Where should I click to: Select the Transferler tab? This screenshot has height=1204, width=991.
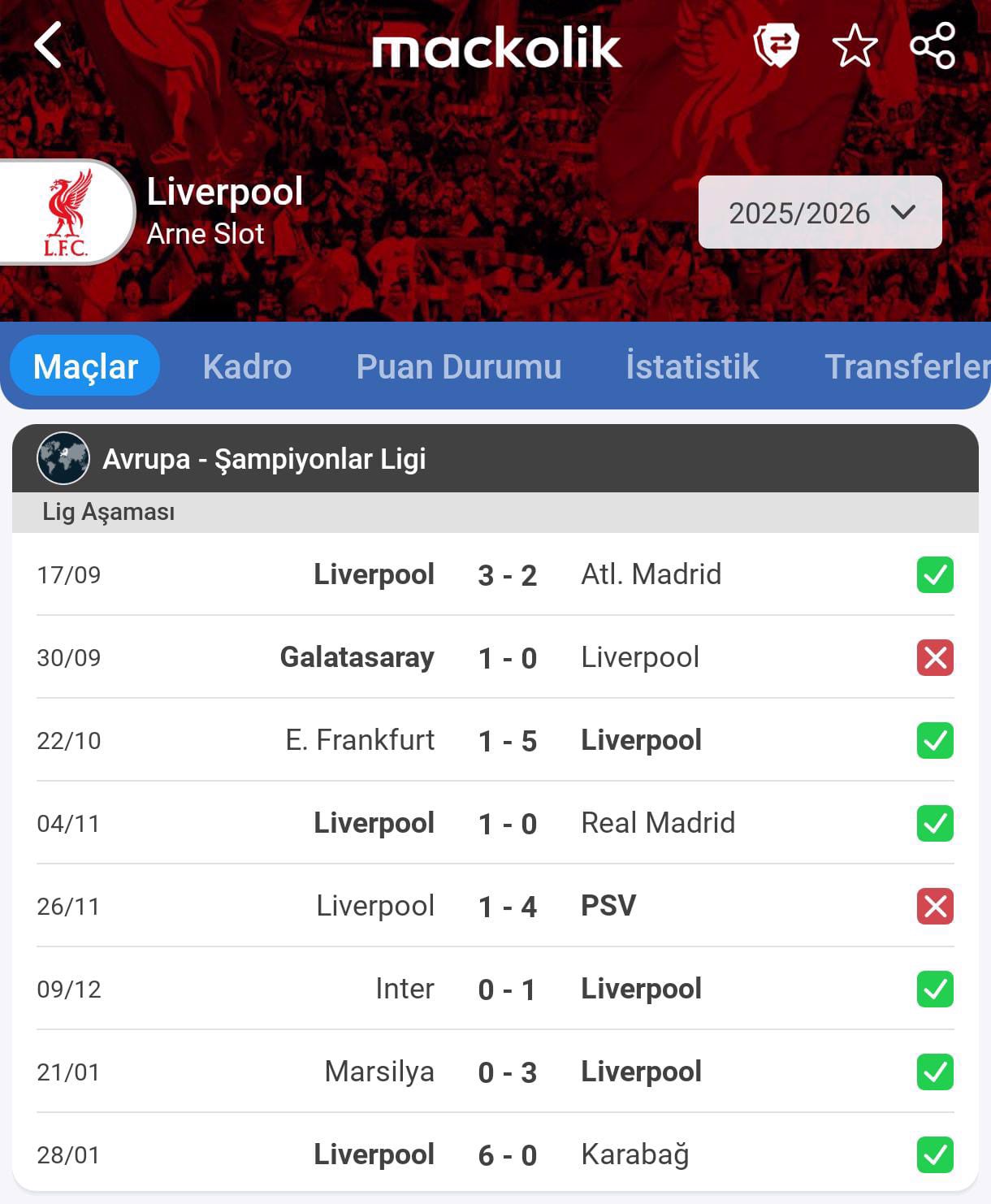906,366
